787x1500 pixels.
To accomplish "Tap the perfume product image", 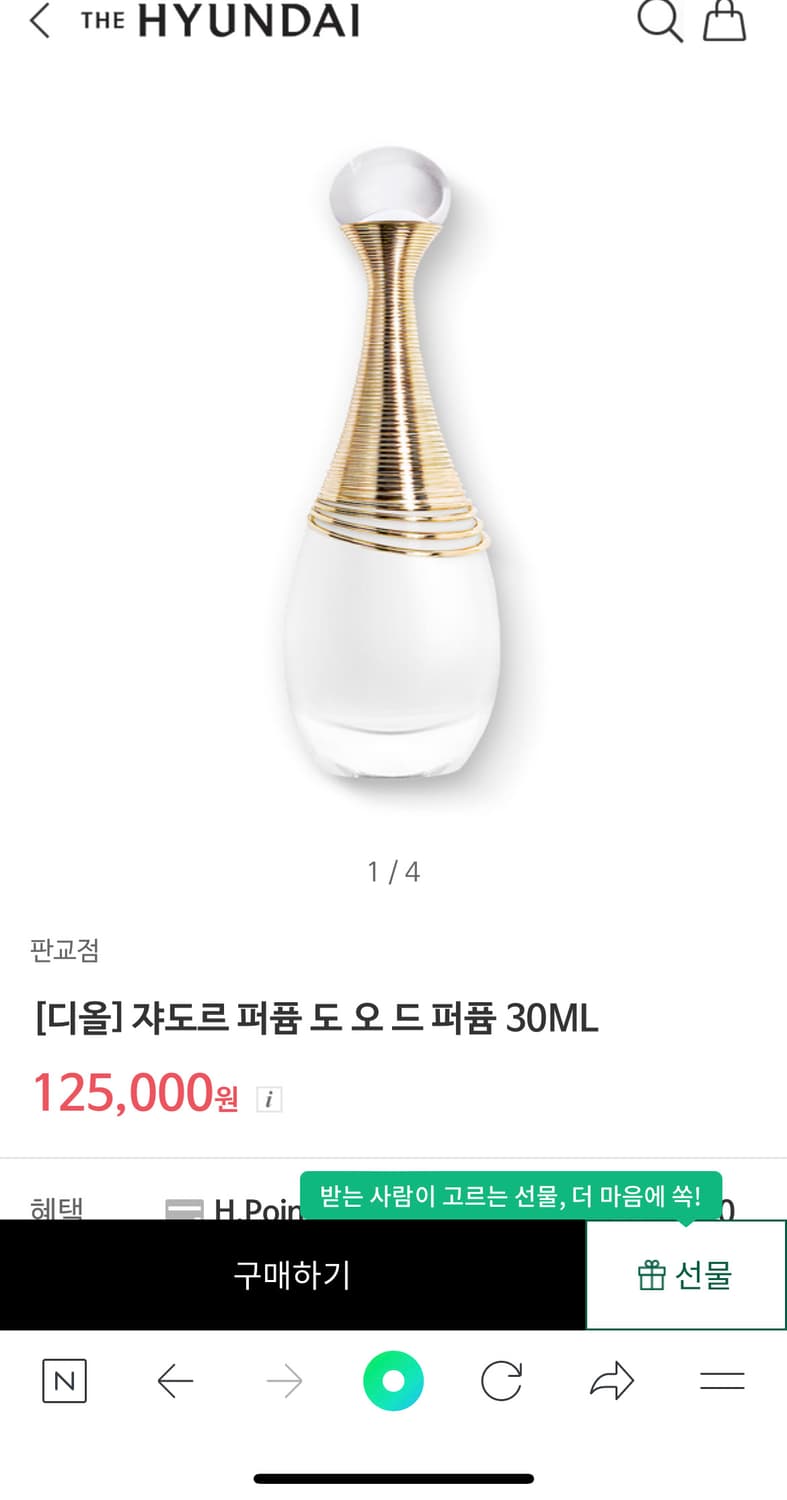I will [393, 470].
